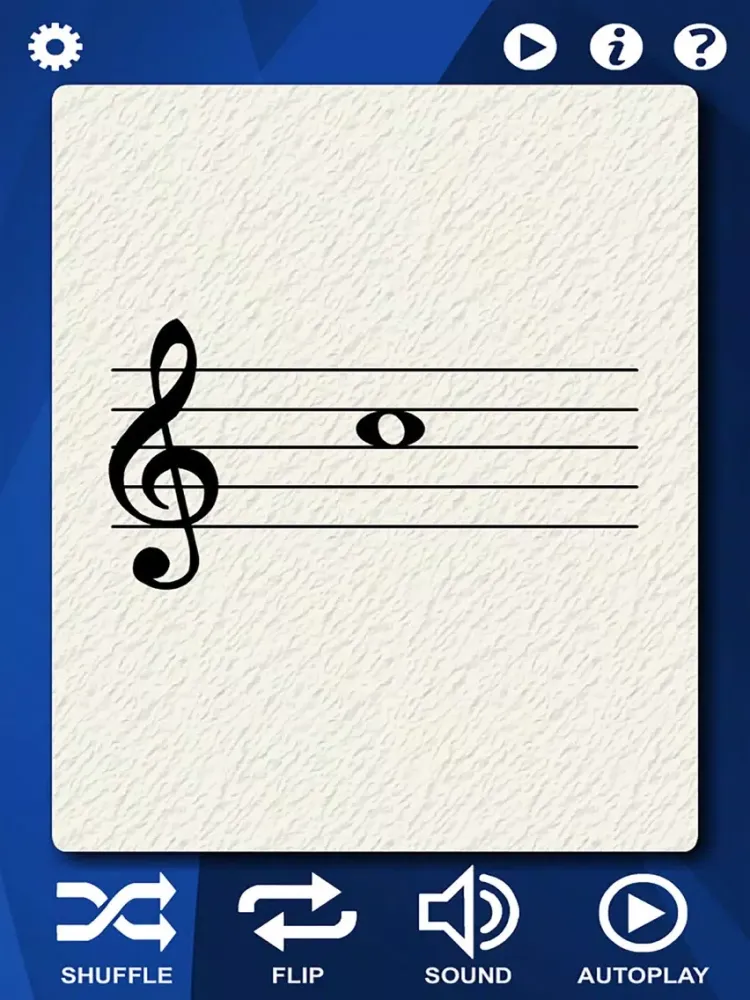Tap the play arrow icon at top

pyautogui.click(x=530, y=44)
